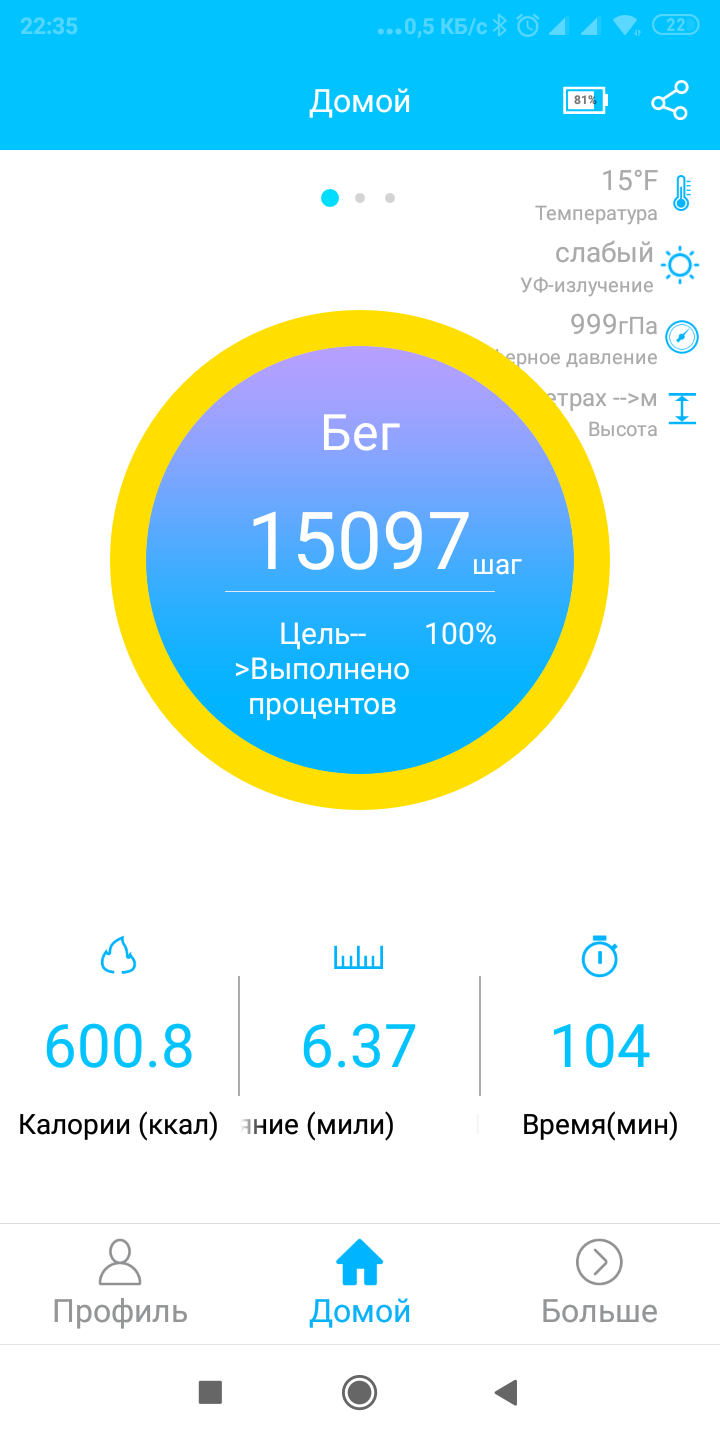Share today's activity results
720x1440 pixels.
[669, 101]
